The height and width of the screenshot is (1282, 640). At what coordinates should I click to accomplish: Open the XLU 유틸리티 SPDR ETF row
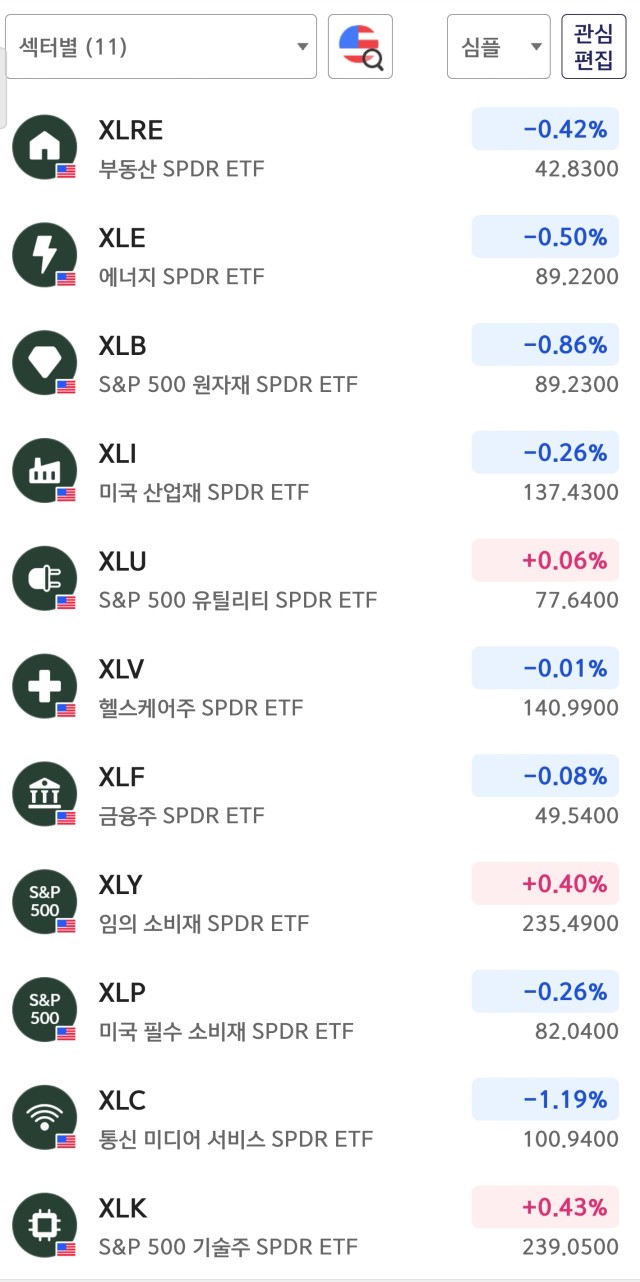[320, 580]
